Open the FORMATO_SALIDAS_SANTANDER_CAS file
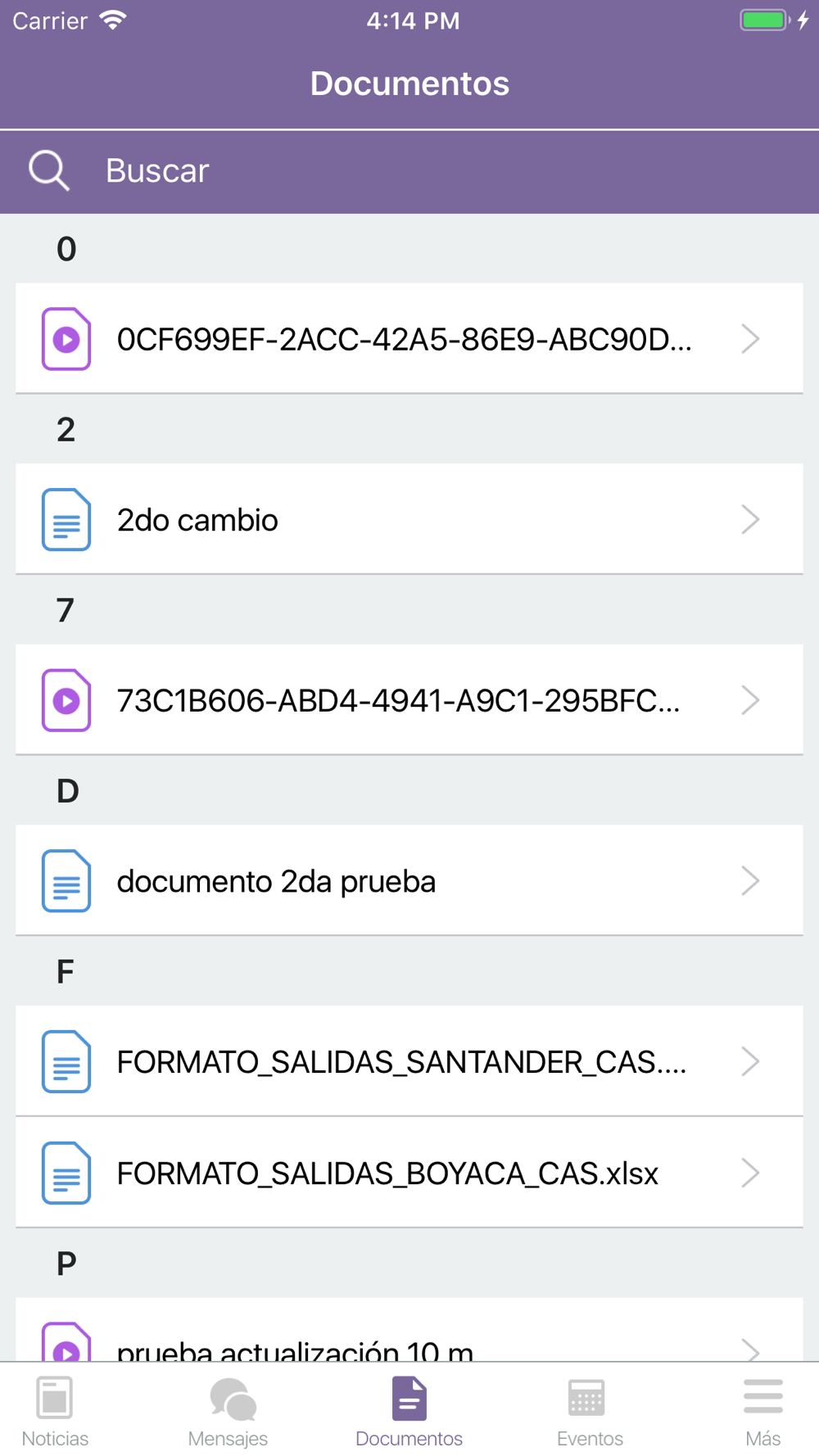The width and height of the screenshot is (819, 1456). point(409,1061)
